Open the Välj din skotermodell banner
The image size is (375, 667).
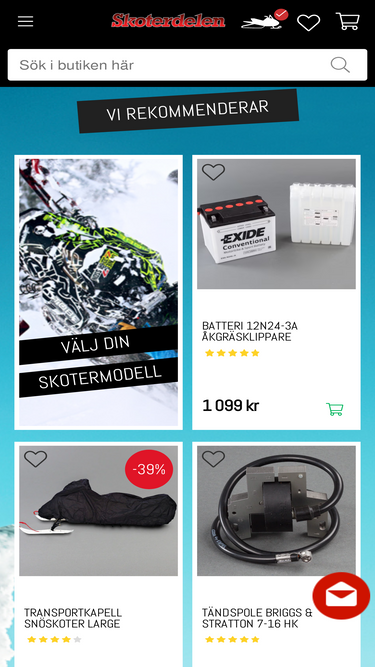point(99,292)
